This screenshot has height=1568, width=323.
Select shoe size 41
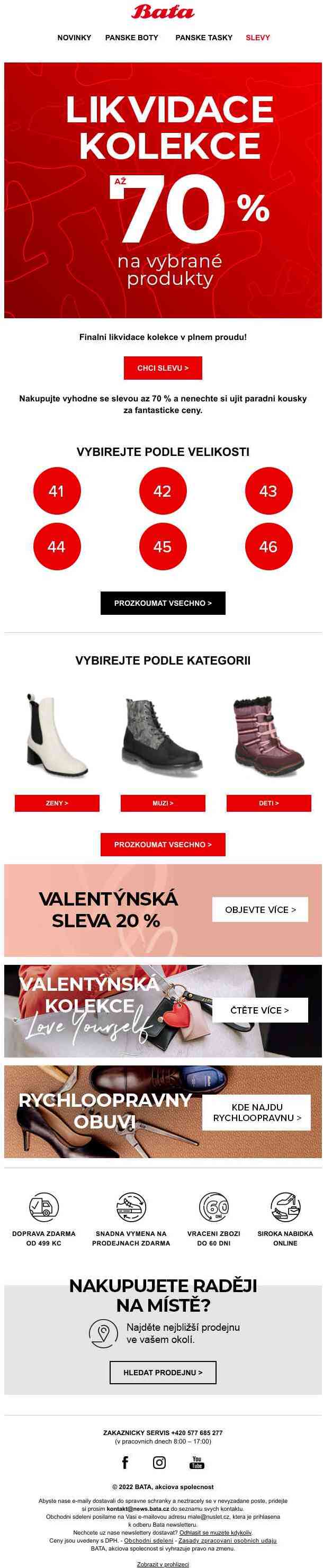[x=57, y=491]
